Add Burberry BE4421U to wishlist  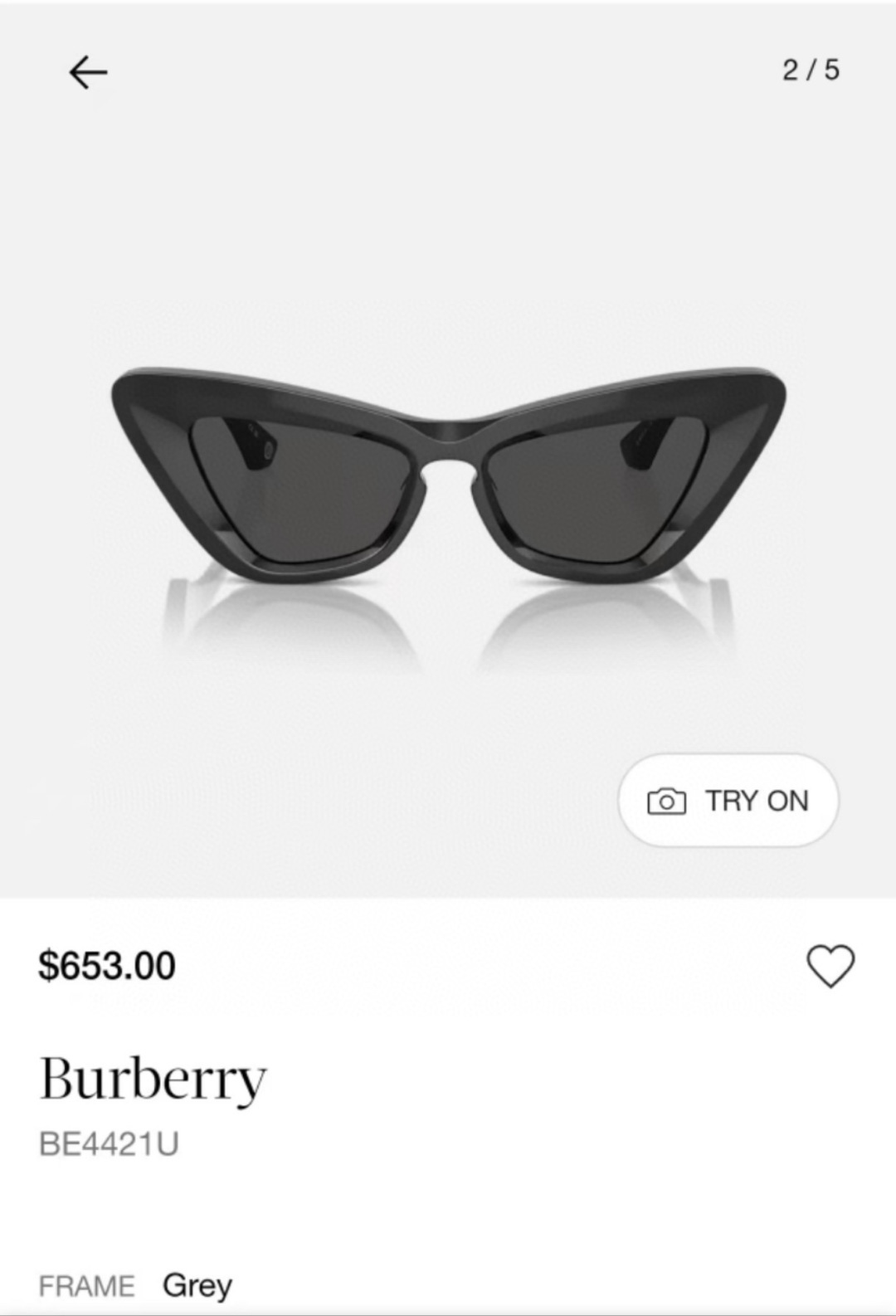click(x=830, y=966)
